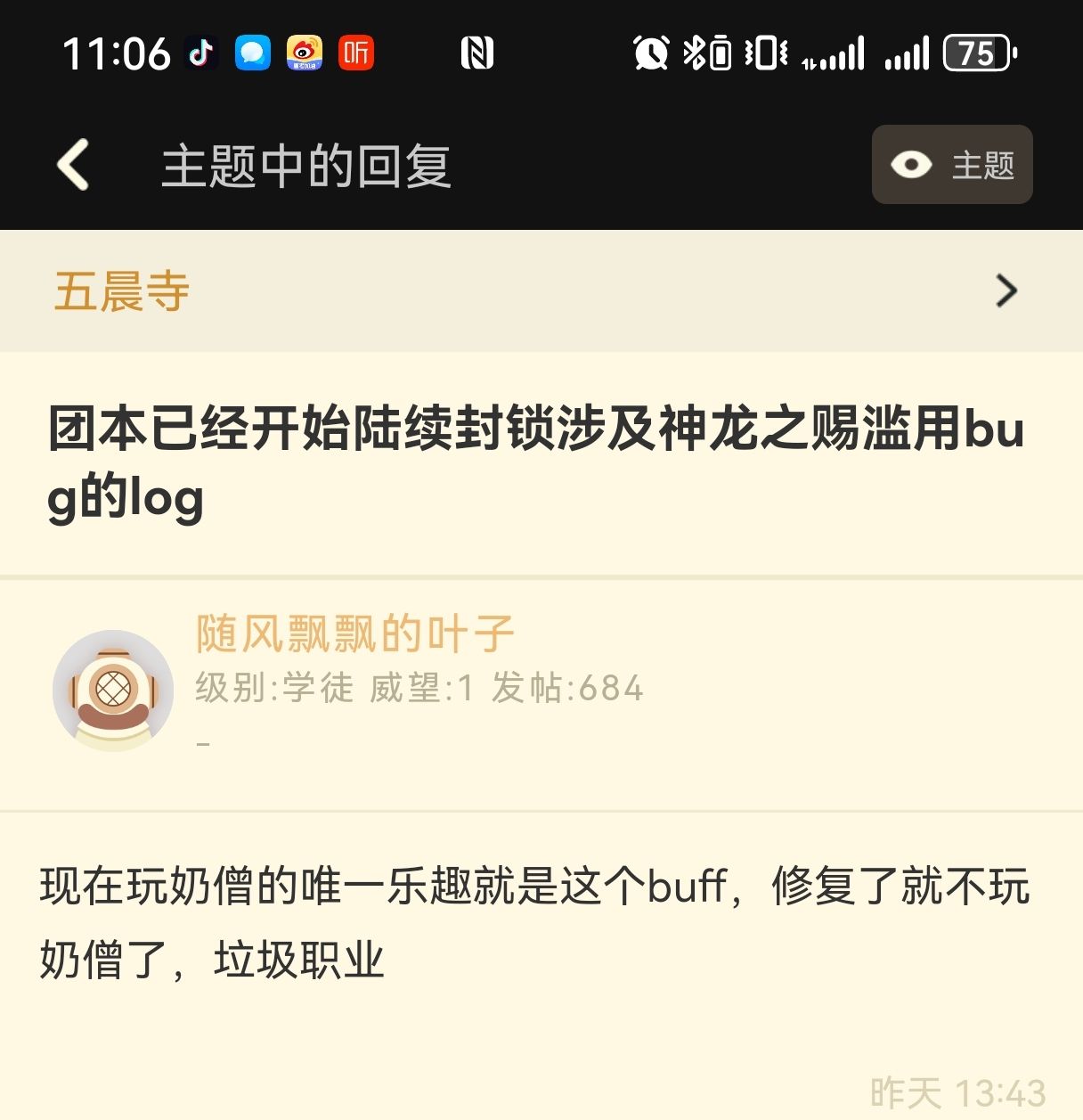Tap the NFC icon in the status bar
This screenshot has width=1083, height=1120.
point(479,53)
